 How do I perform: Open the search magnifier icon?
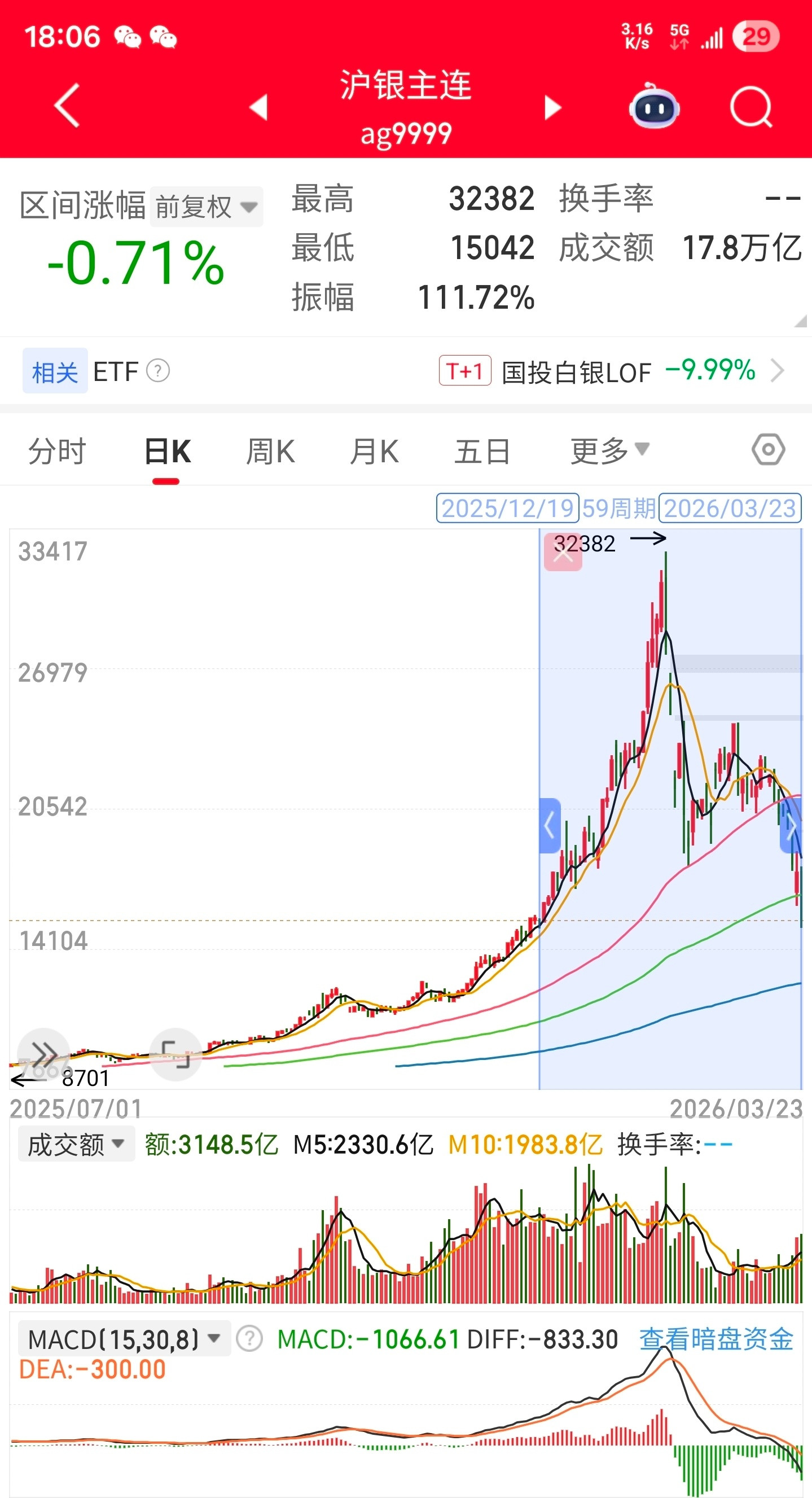click(751, 108)
